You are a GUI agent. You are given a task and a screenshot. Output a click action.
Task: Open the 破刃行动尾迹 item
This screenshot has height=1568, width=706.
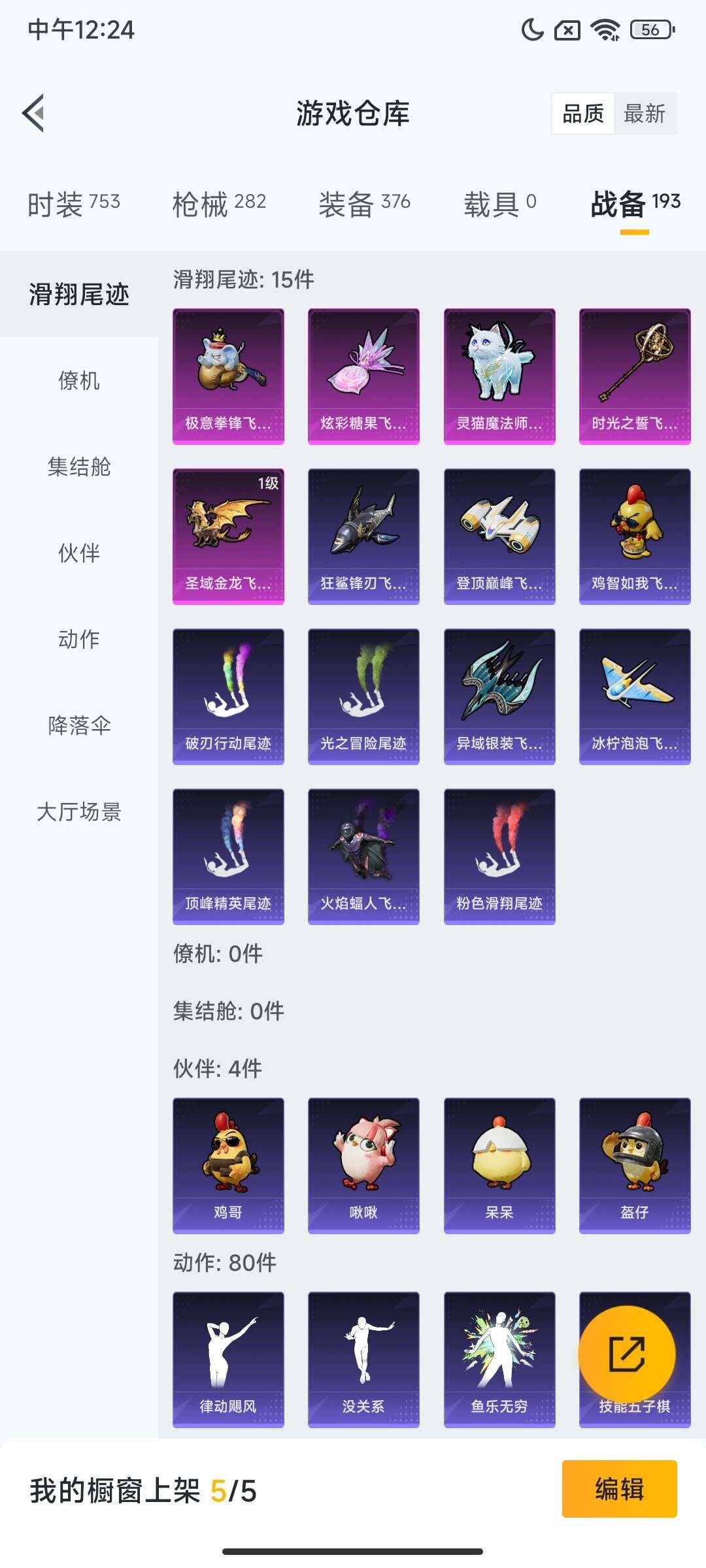tap(228, 696)
